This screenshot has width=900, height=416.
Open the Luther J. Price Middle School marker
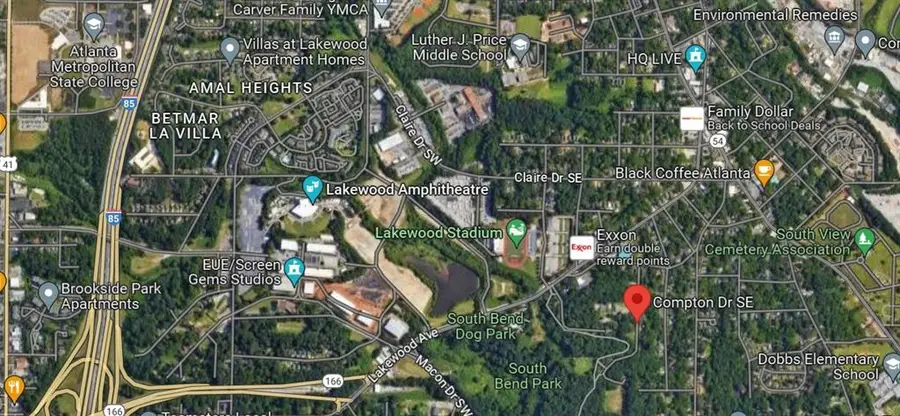[519, 45]
